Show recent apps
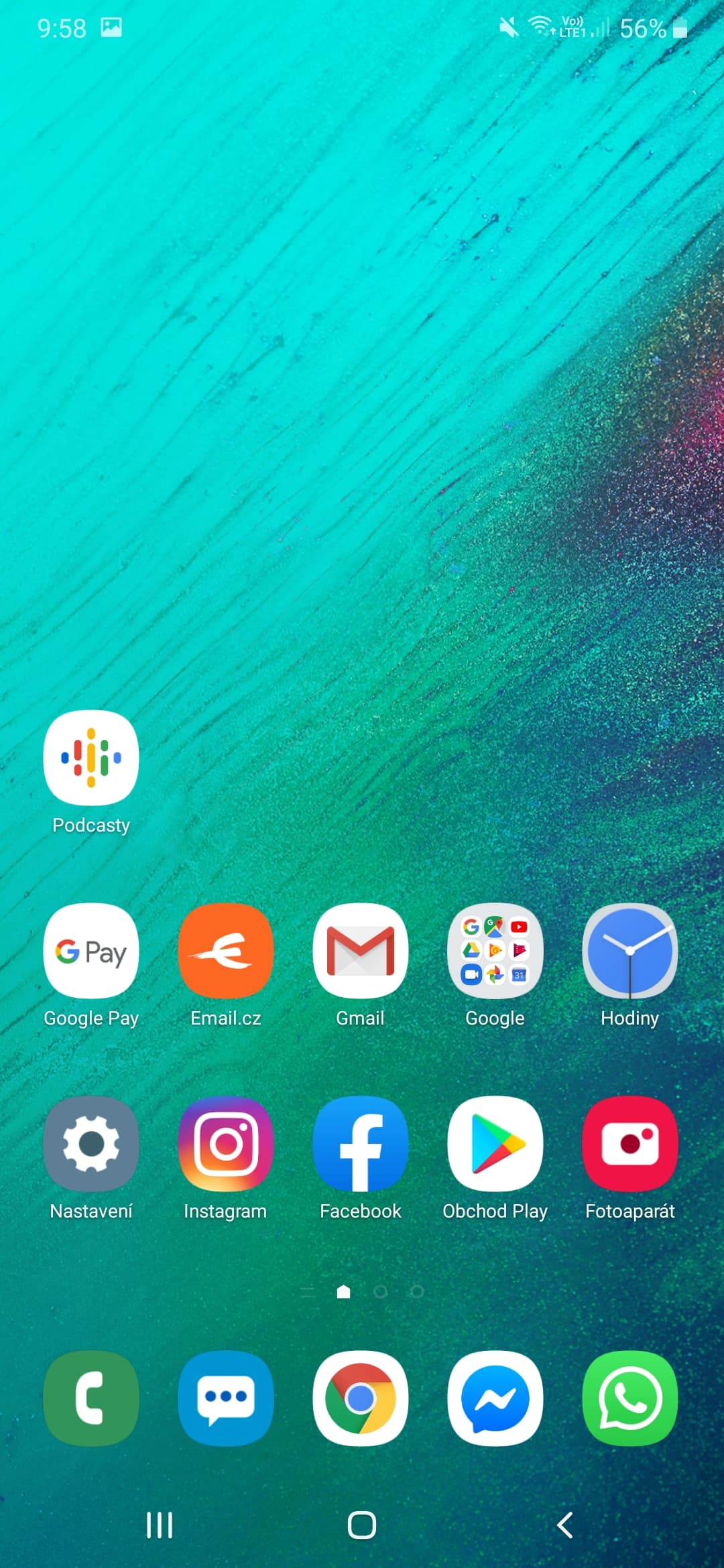Viewport: 724px width, 1568px height. tap(160, 1525)
